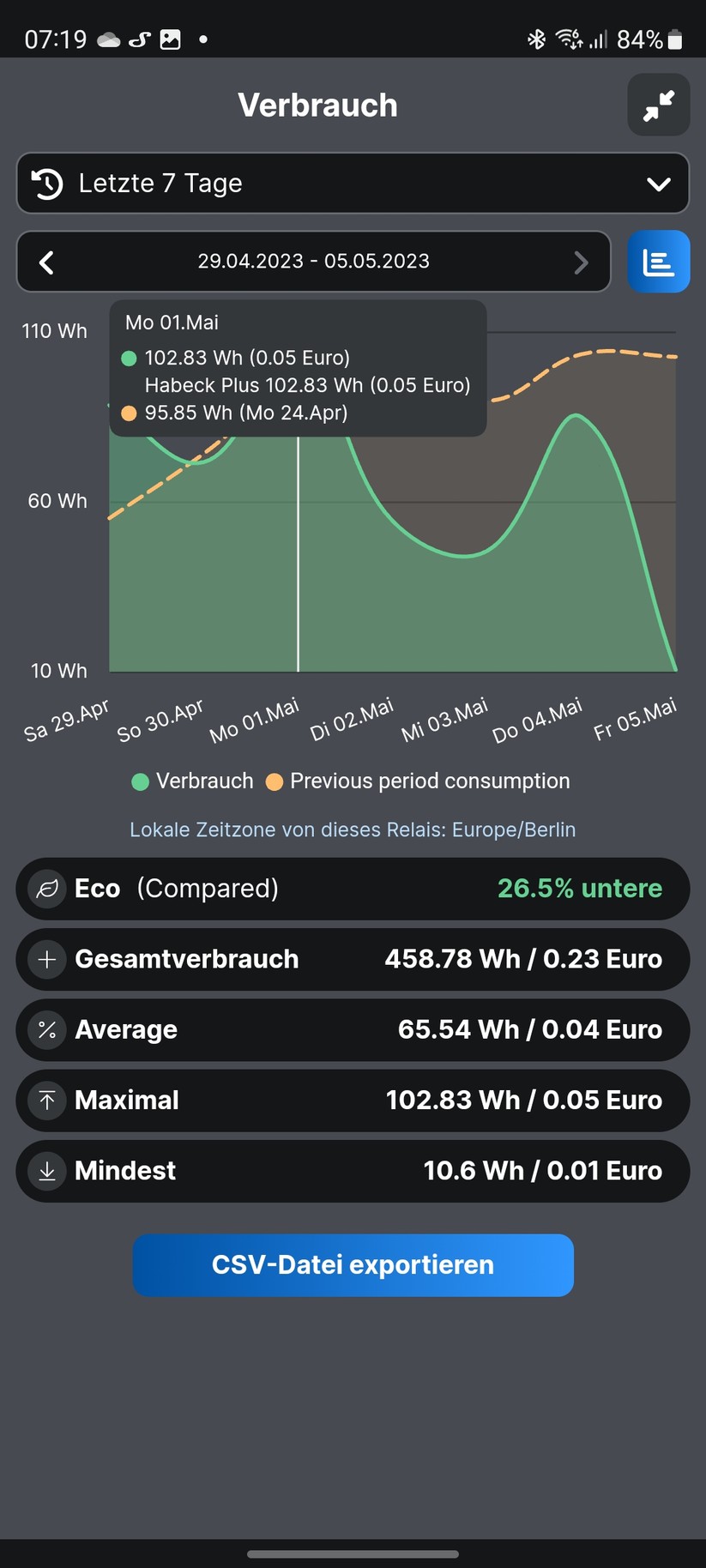Click the collapse arrows icon near Verbrauch title
The height and width of the screenshot is (1568, 706).
click(x=658, y=105)
